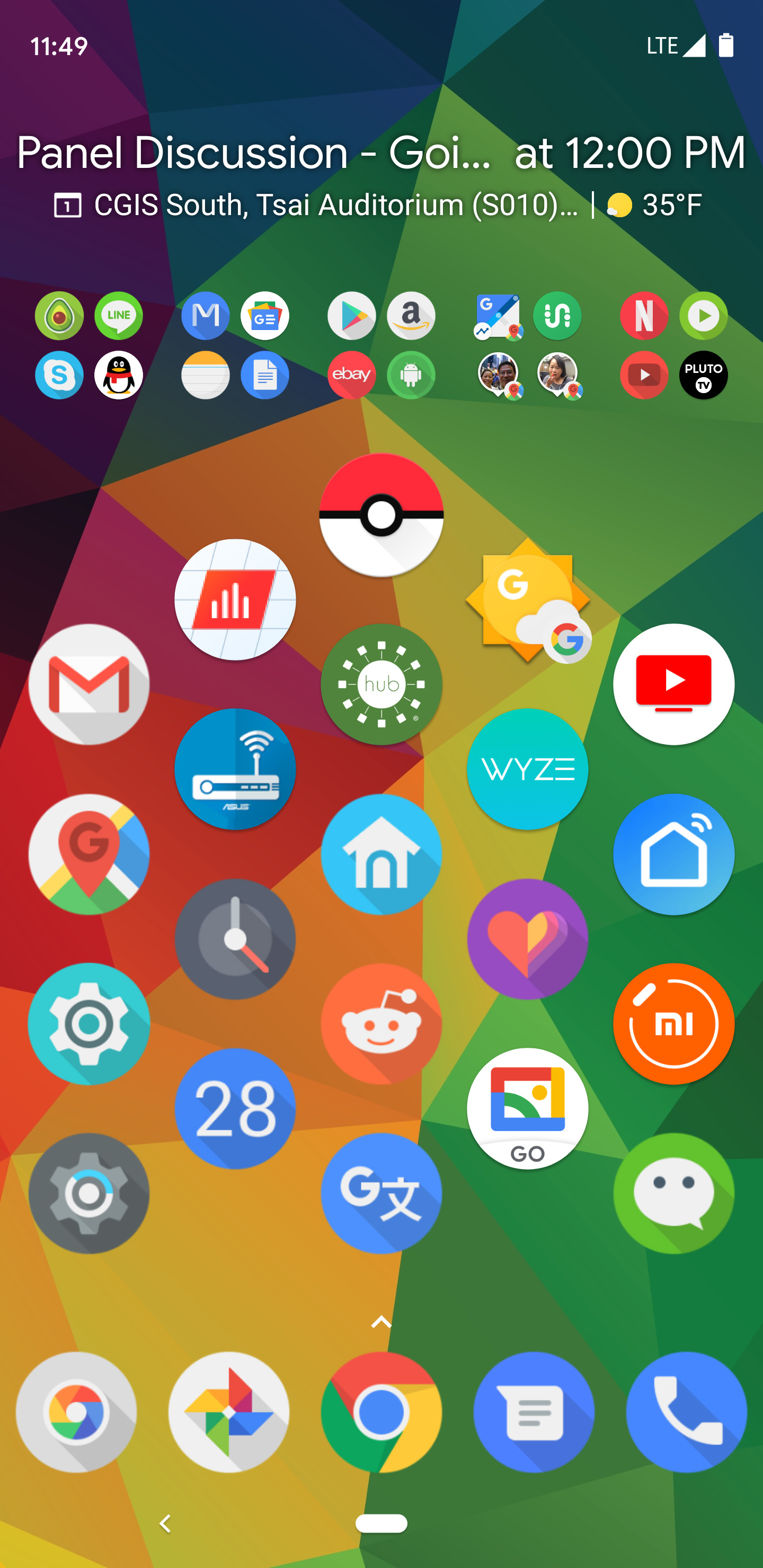Open Gallery Go
Image resolution: width=763 pixels, height=1568 pixels.
click(527, 1108)
